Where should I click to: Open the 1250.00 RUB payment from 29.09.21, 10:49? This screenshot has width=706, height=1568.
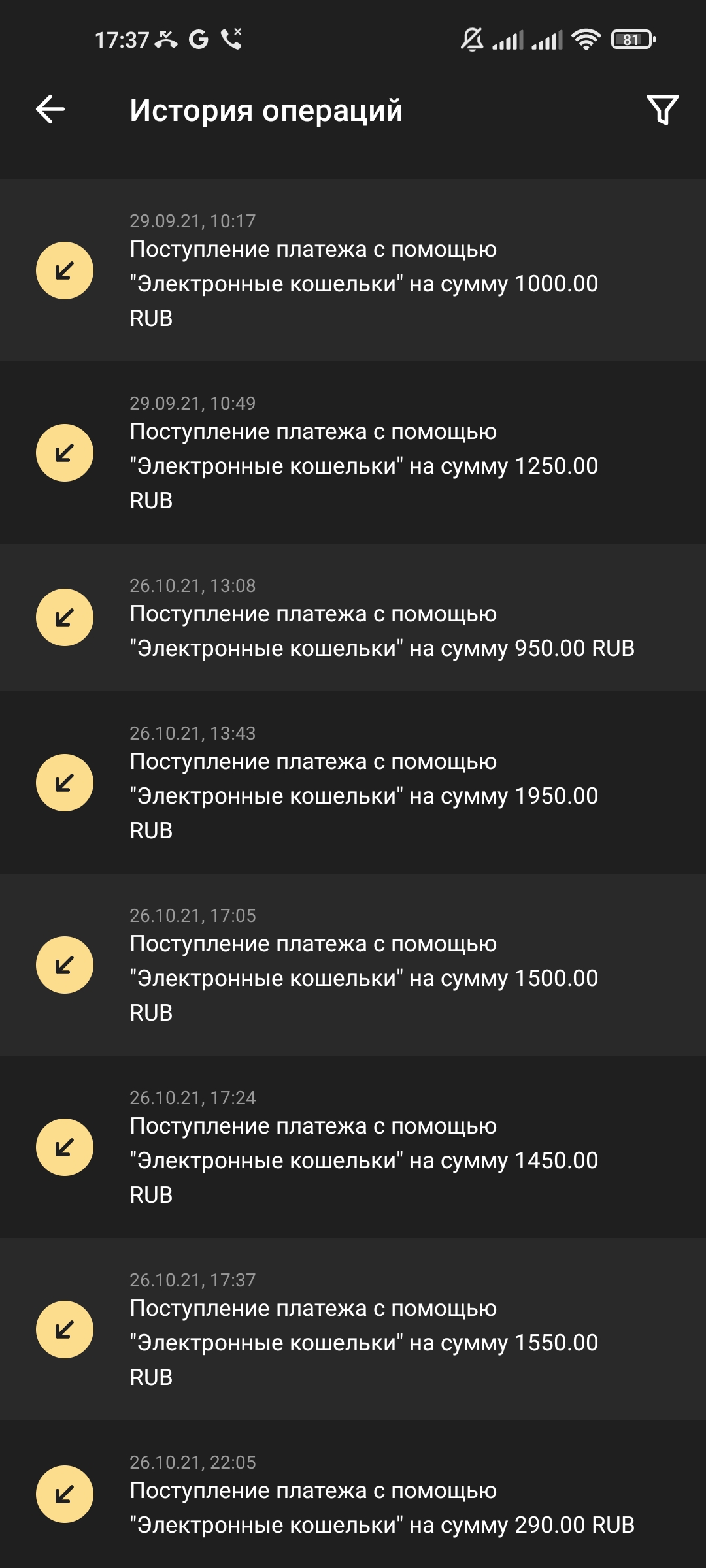click(x=353, y=452)
